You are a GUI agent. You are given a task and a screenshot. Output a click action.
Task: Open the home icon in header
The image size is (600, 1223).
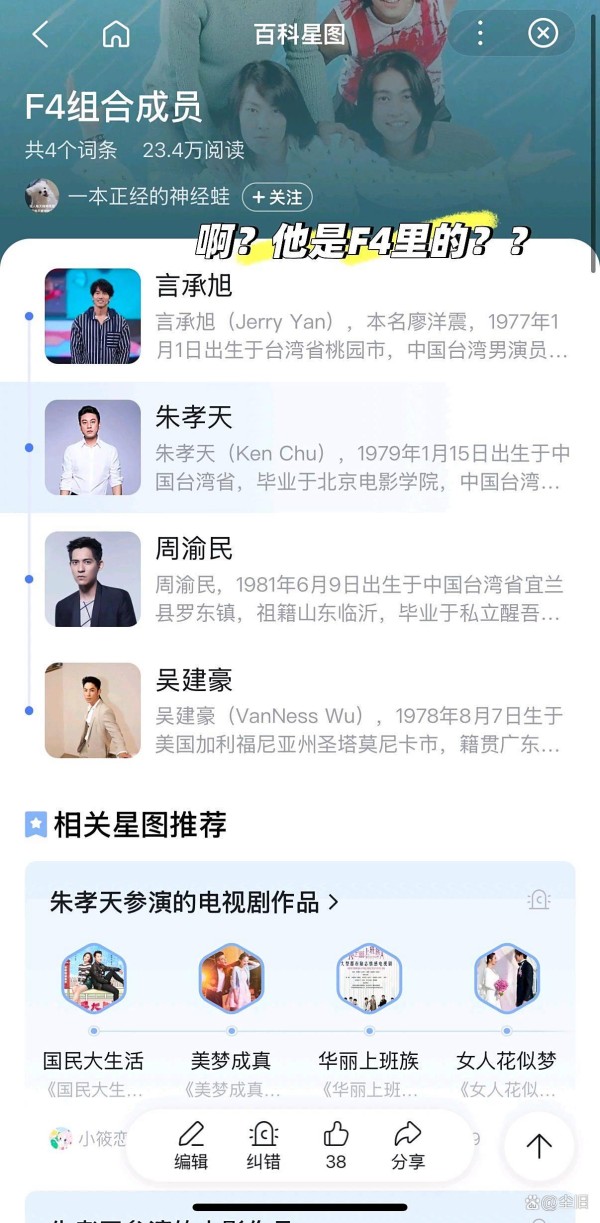pos(116,34)
